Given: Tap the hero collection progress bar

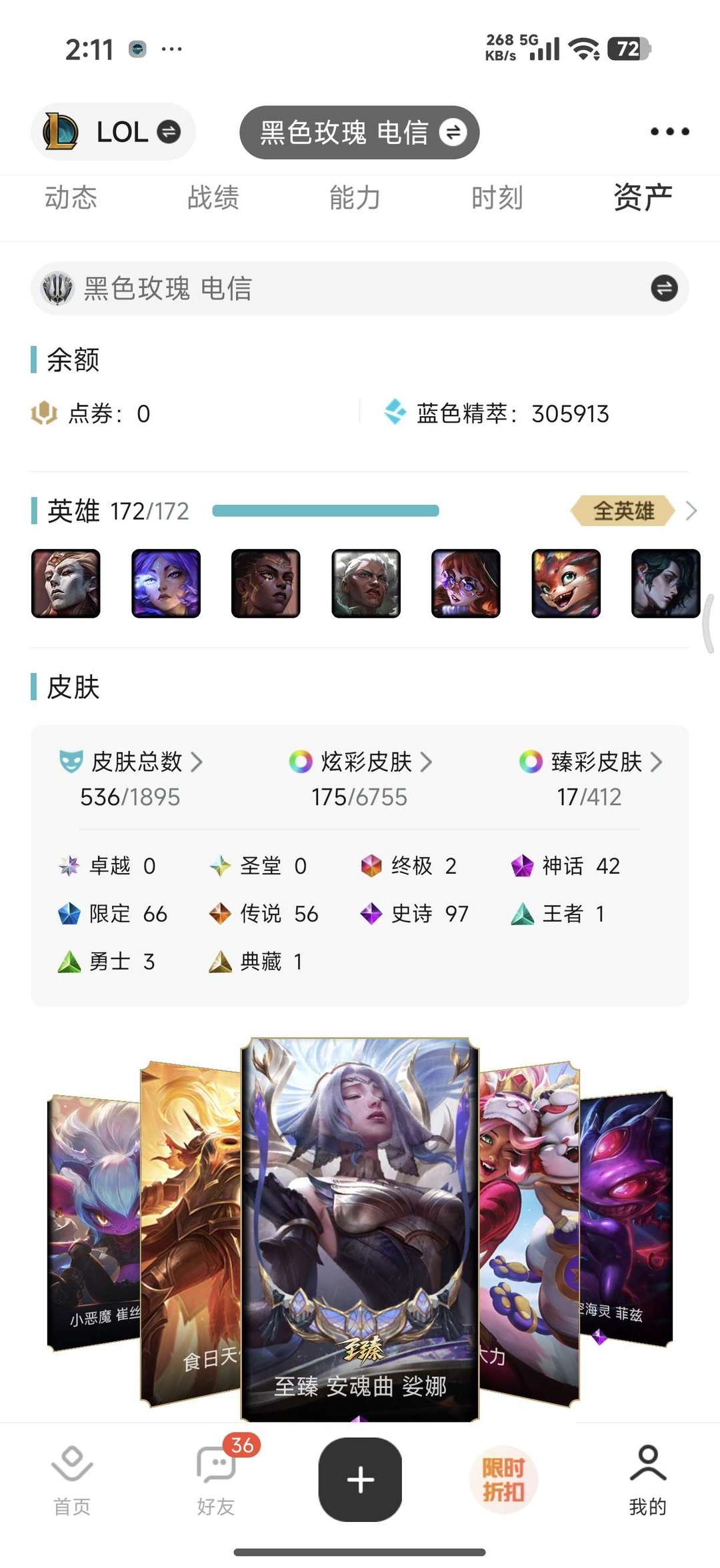Looking at the screenshot, I should (325, 510).
